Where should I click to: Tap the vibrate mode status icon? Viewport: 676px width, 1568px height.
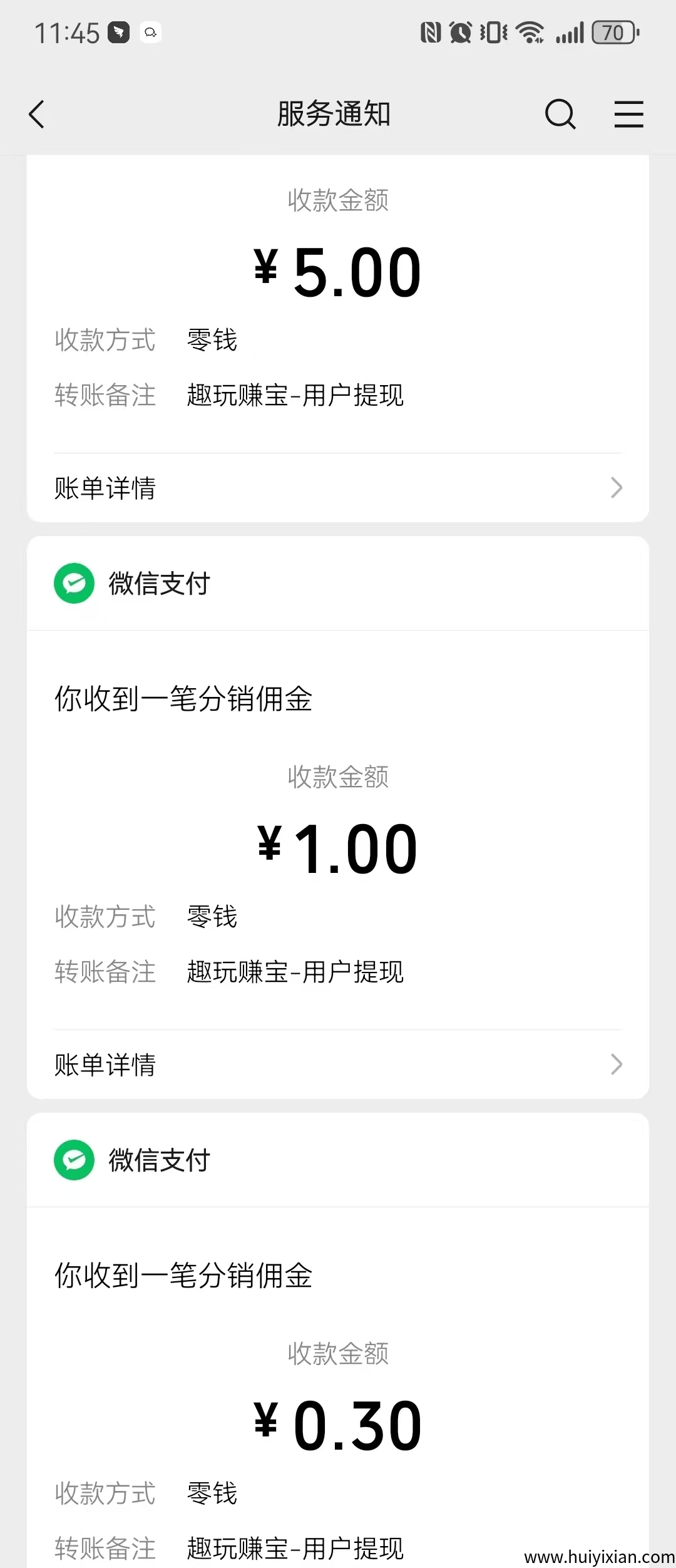click(493, 31)
